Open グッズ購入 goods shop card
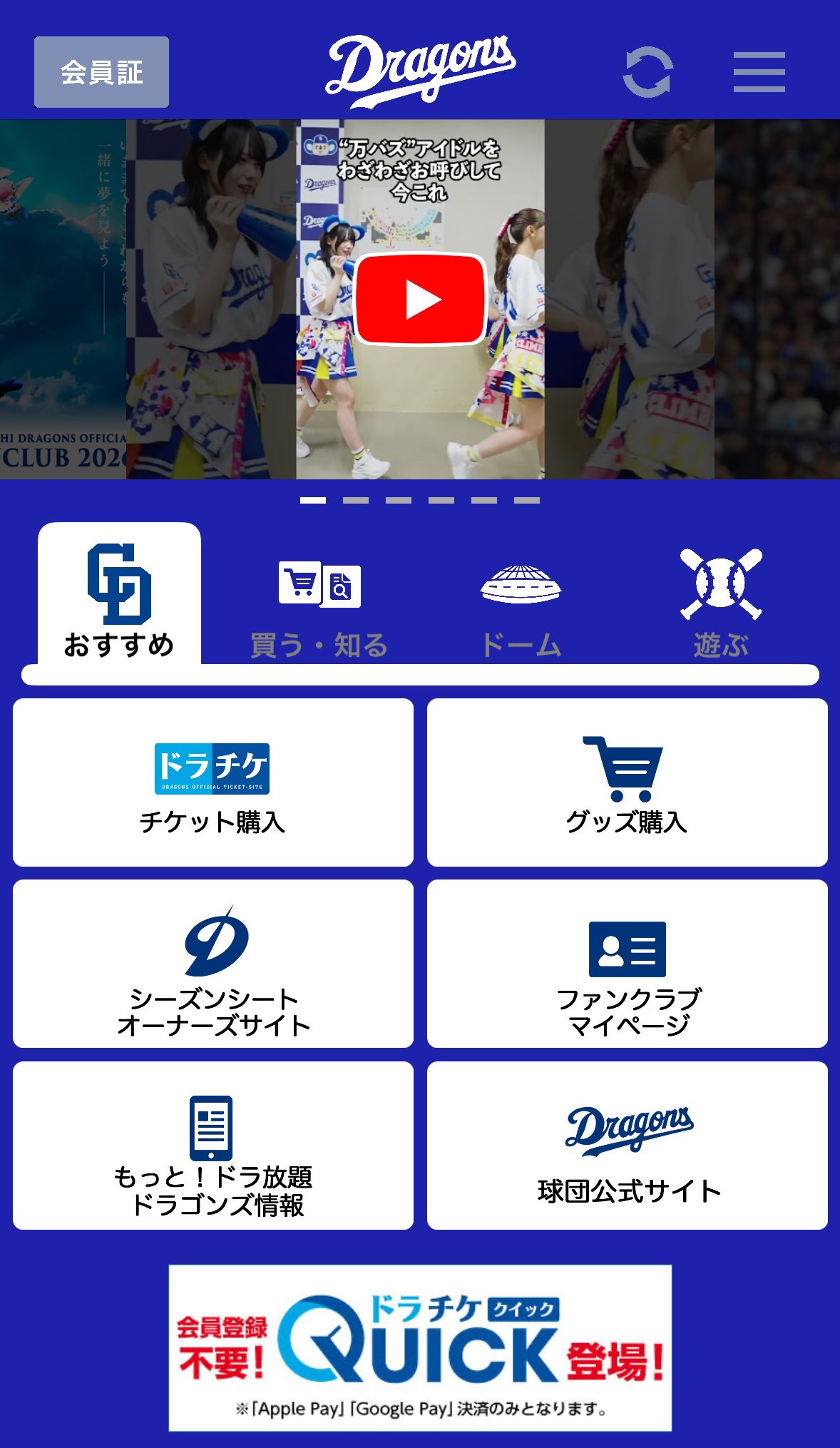This screenshot has height=1448, width=840. (628, 782)
